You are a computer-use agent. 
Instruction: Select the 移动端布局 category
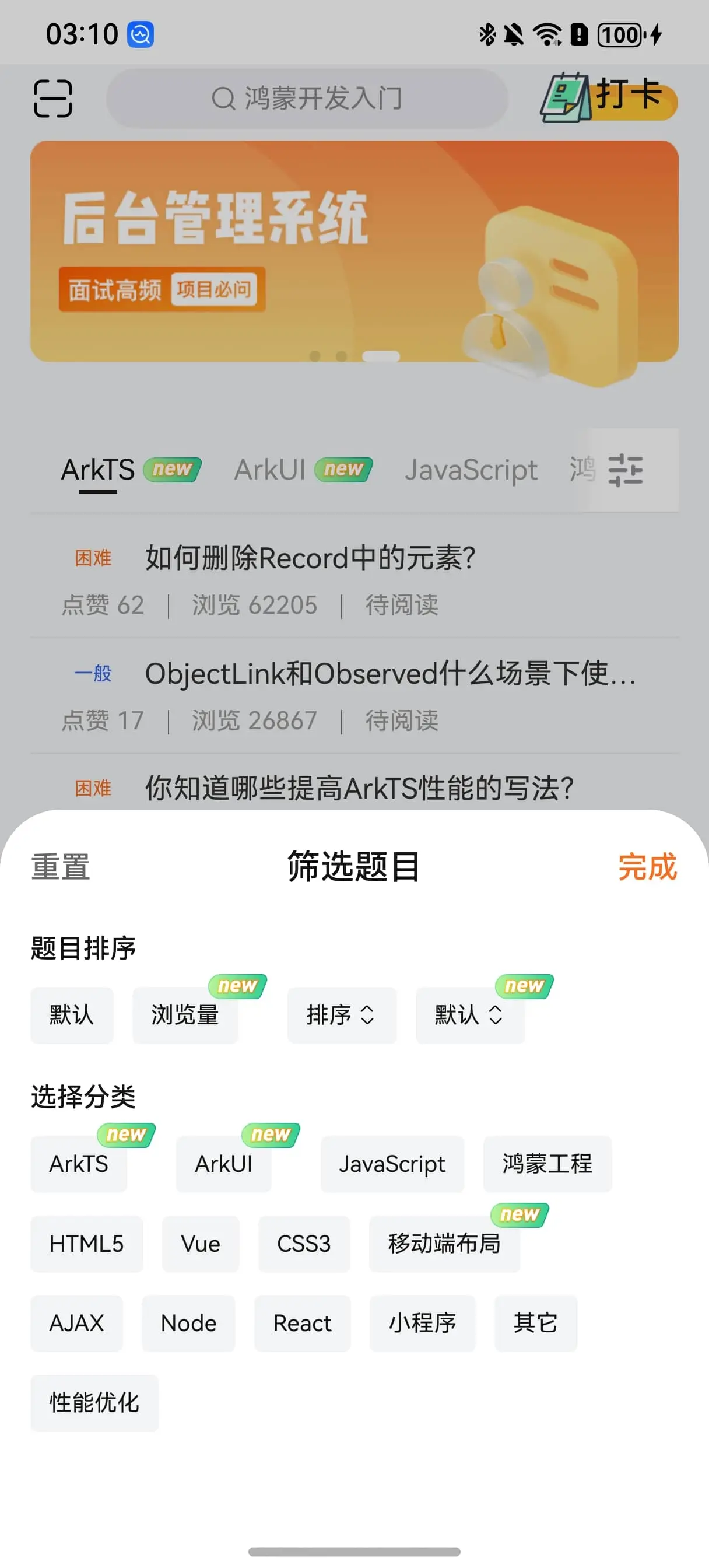(444, 1244)
